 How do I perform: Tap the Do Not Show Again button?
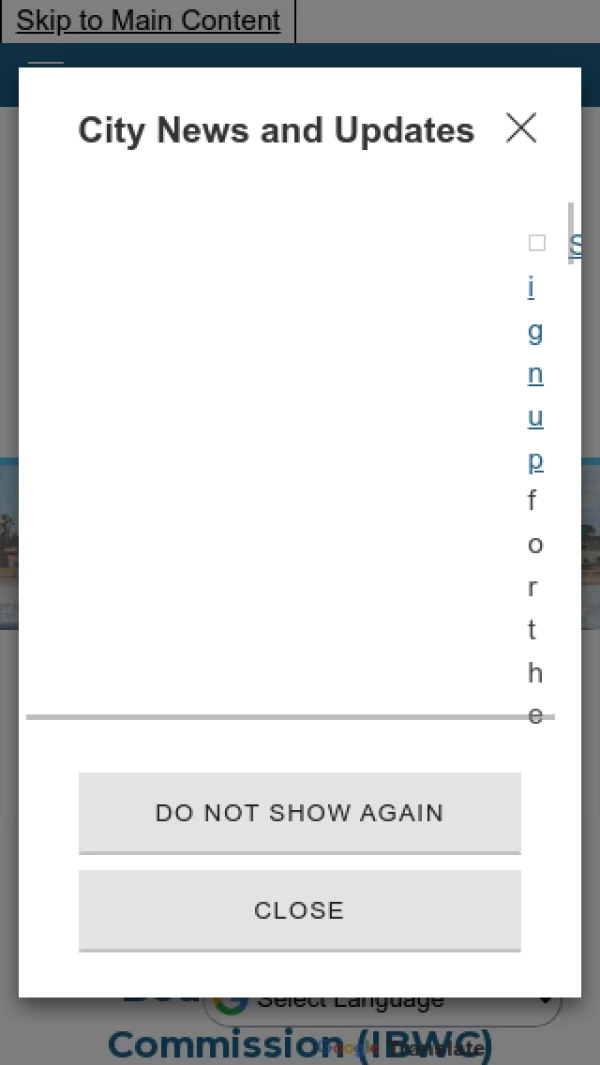click(299, 813)
